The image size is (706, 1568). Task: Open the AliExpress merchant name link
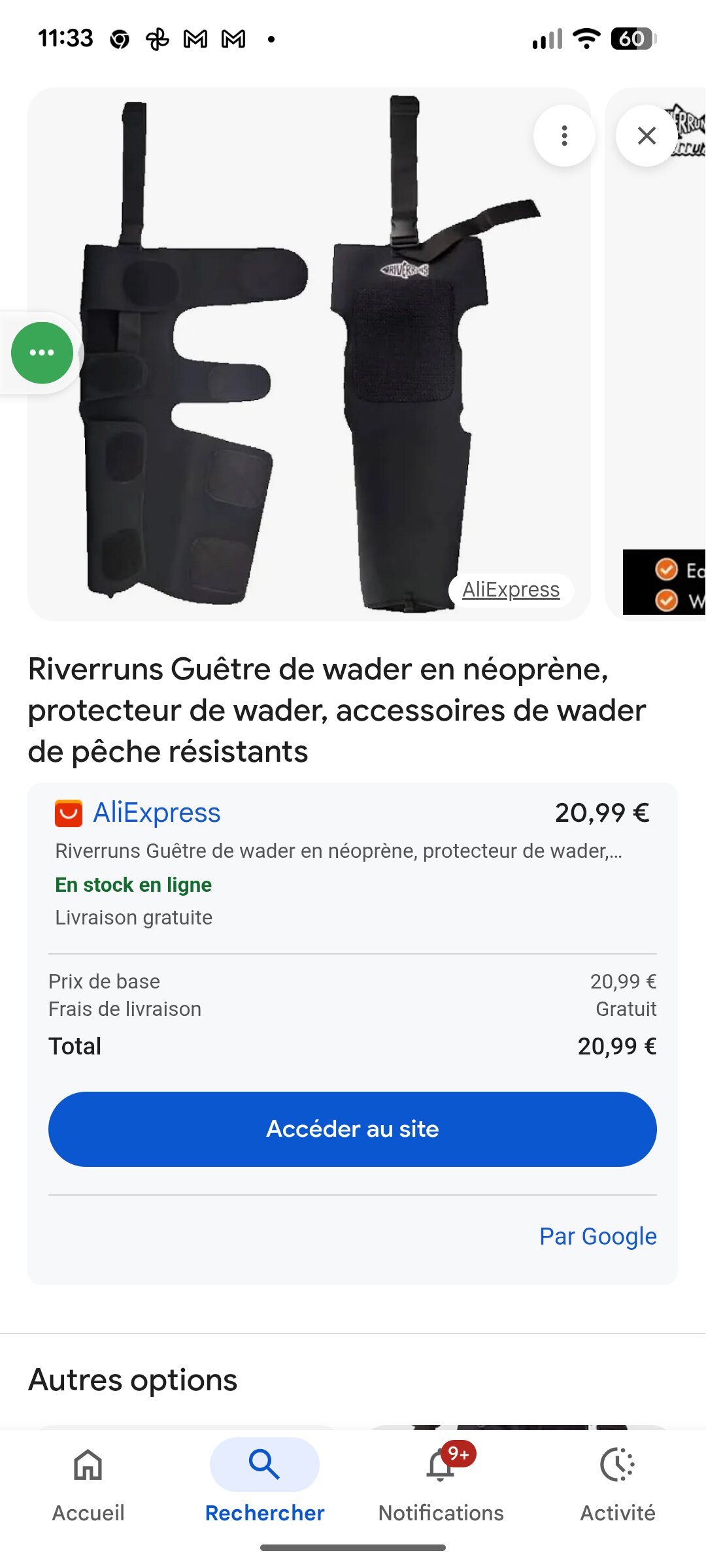(156, 813)
